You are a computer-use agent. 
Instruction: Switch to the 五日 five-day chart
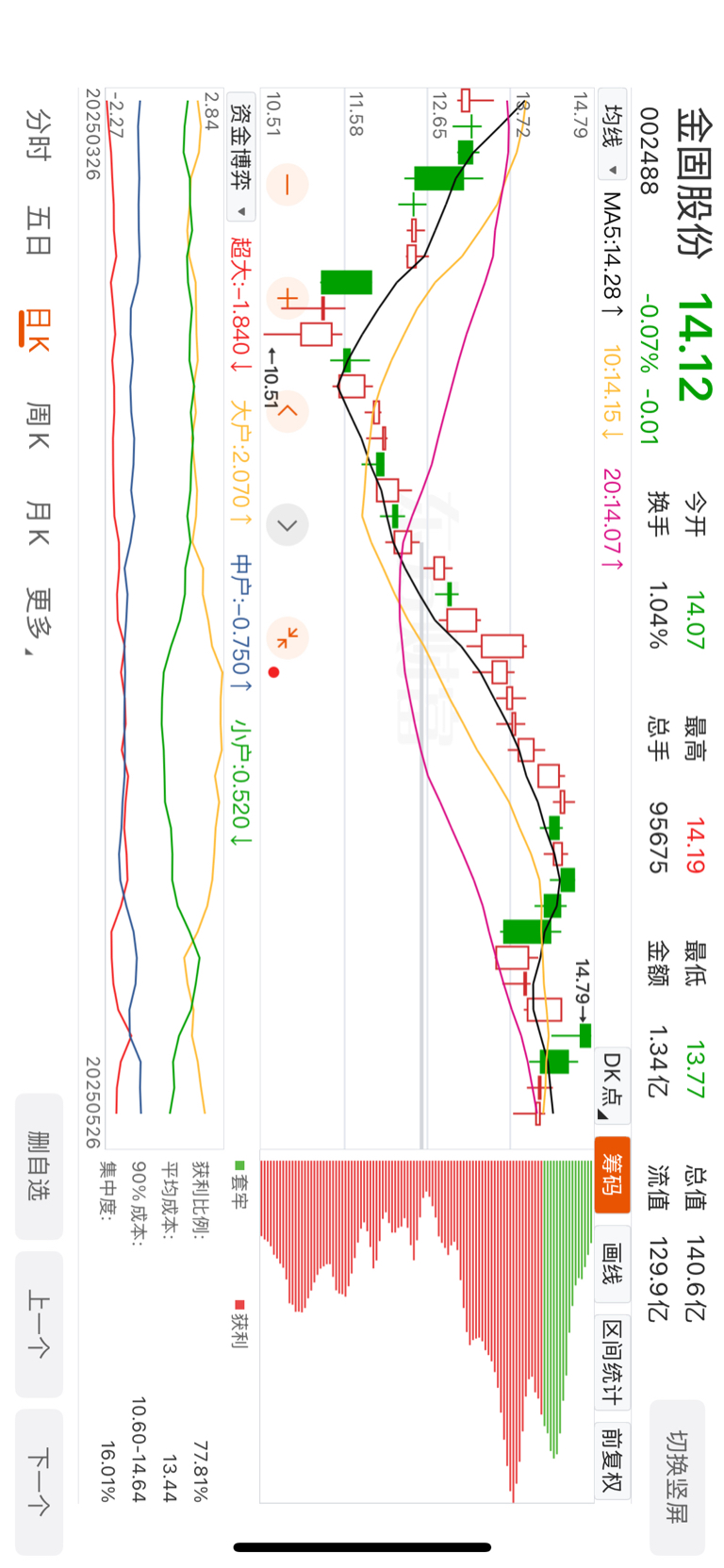(39, 231)
